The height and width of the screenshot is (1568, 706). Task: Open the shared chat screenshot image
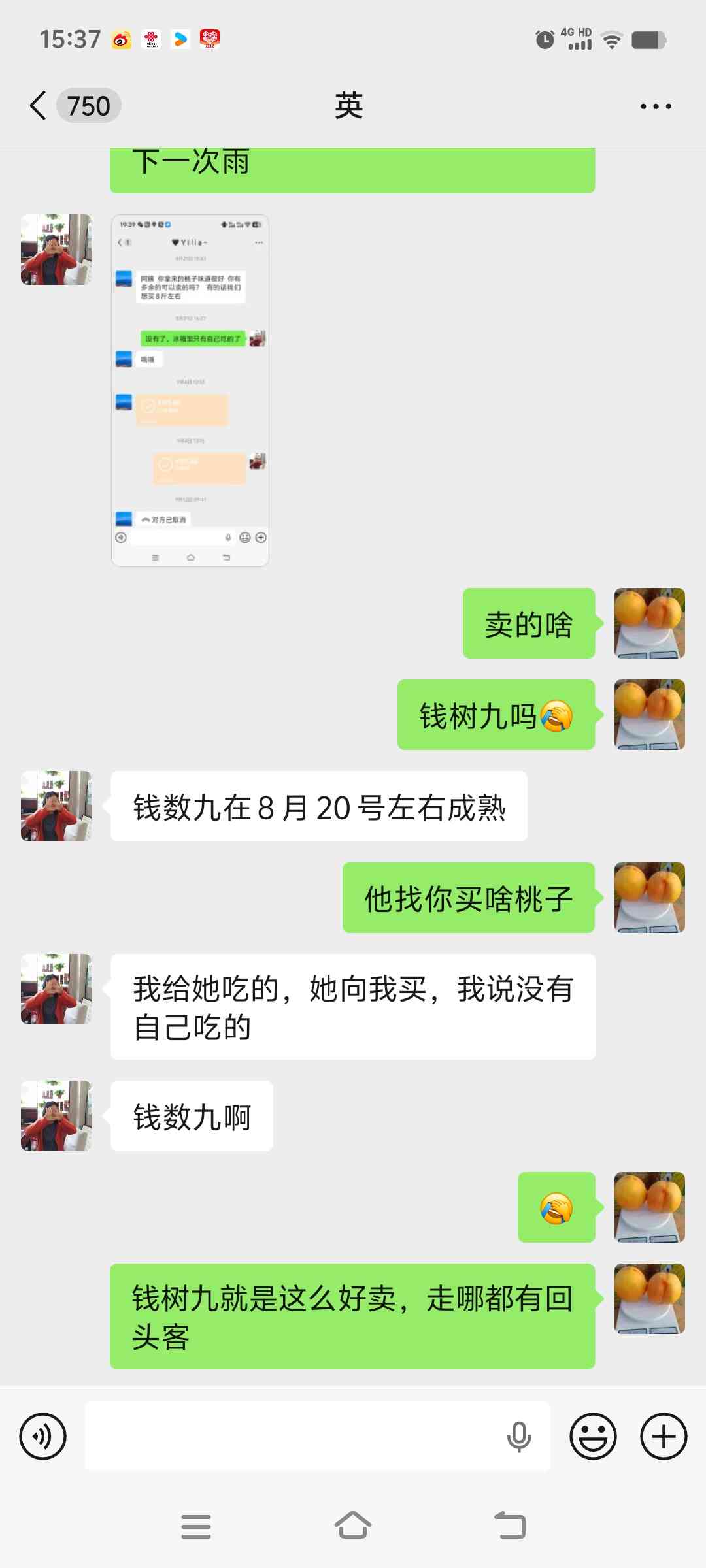click(x=190, y=390)
